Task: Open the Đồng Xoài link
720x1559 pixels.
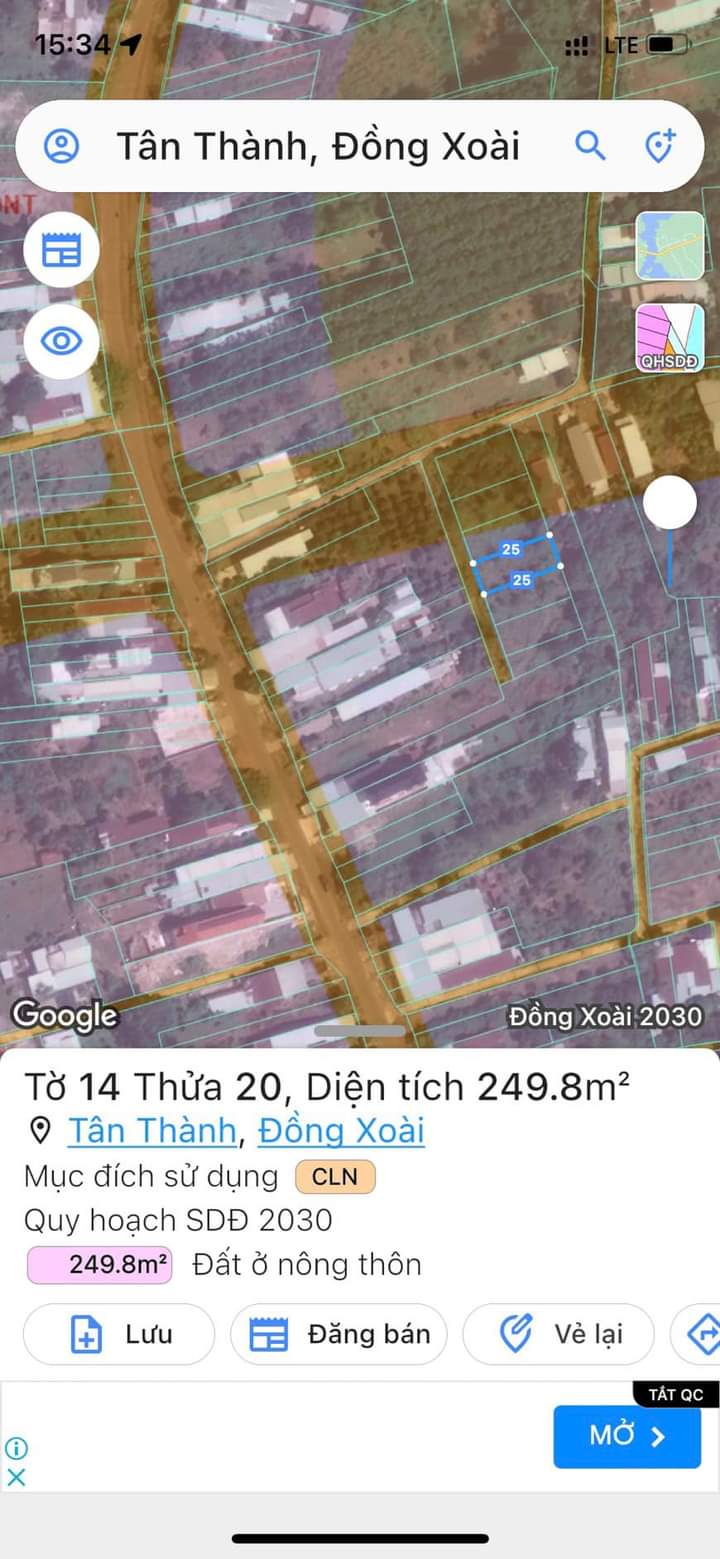Action: tap(341, 1131)
